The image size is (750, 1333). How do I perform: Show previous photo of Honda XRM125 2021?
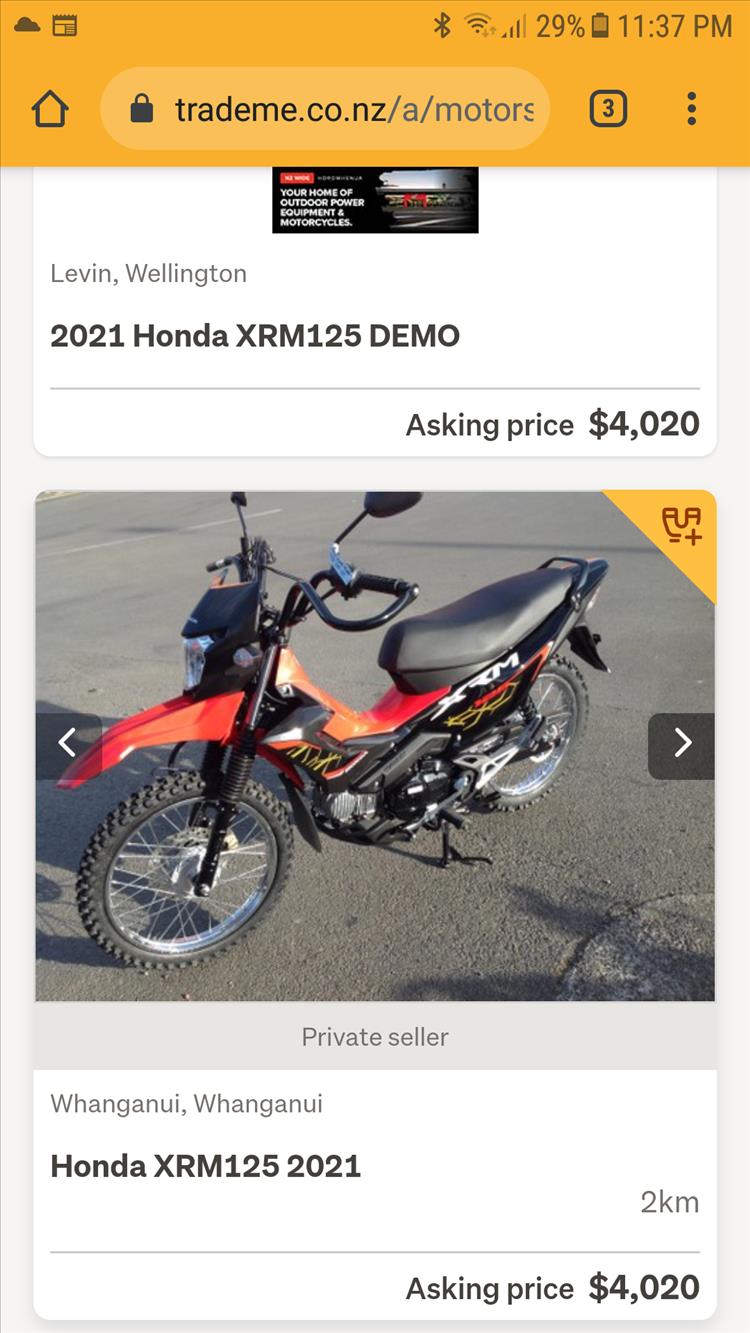click(67, 743)
